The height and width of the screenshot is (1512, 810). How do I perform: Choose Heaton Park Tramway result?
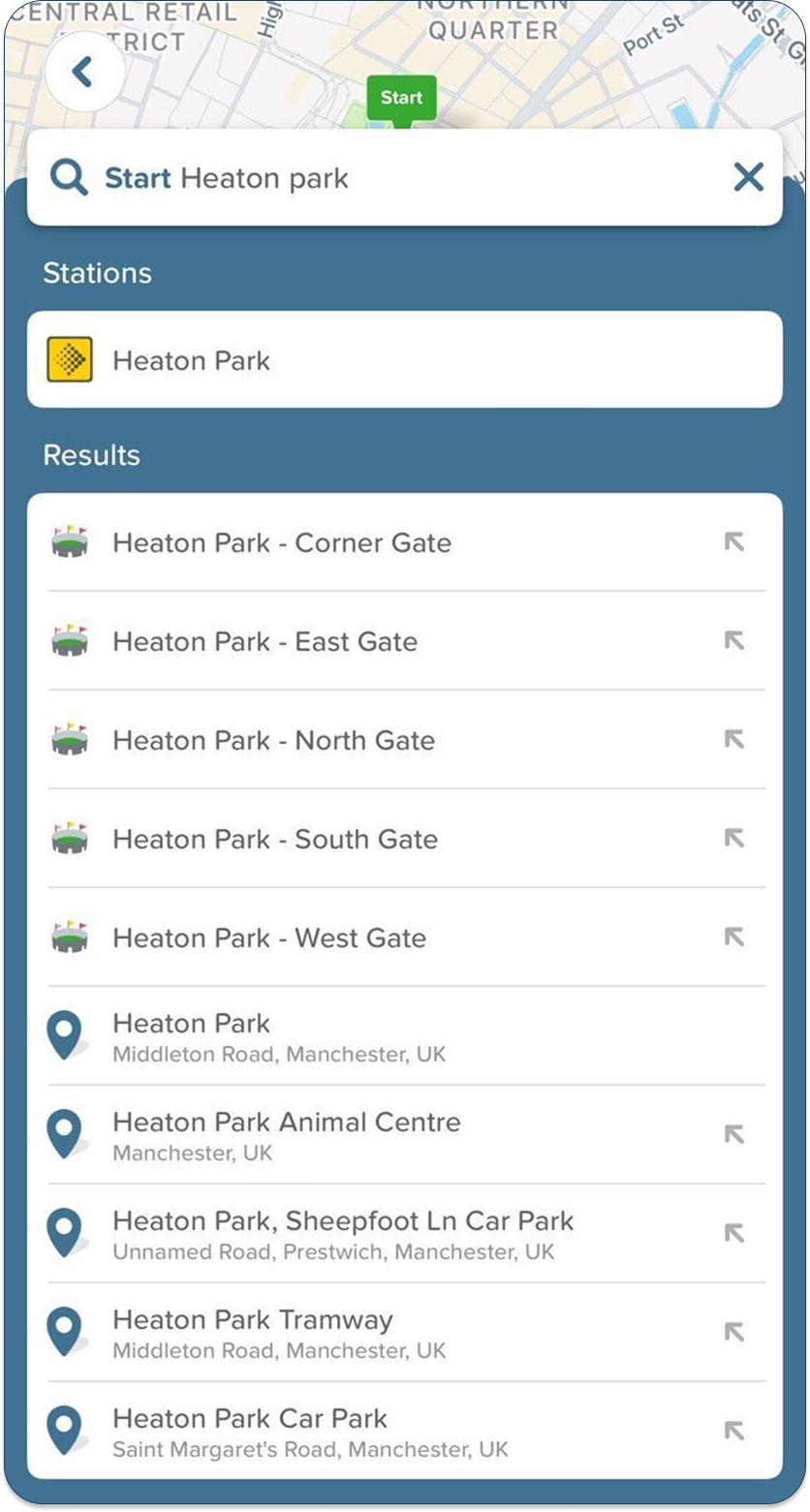click(406, 1333)
